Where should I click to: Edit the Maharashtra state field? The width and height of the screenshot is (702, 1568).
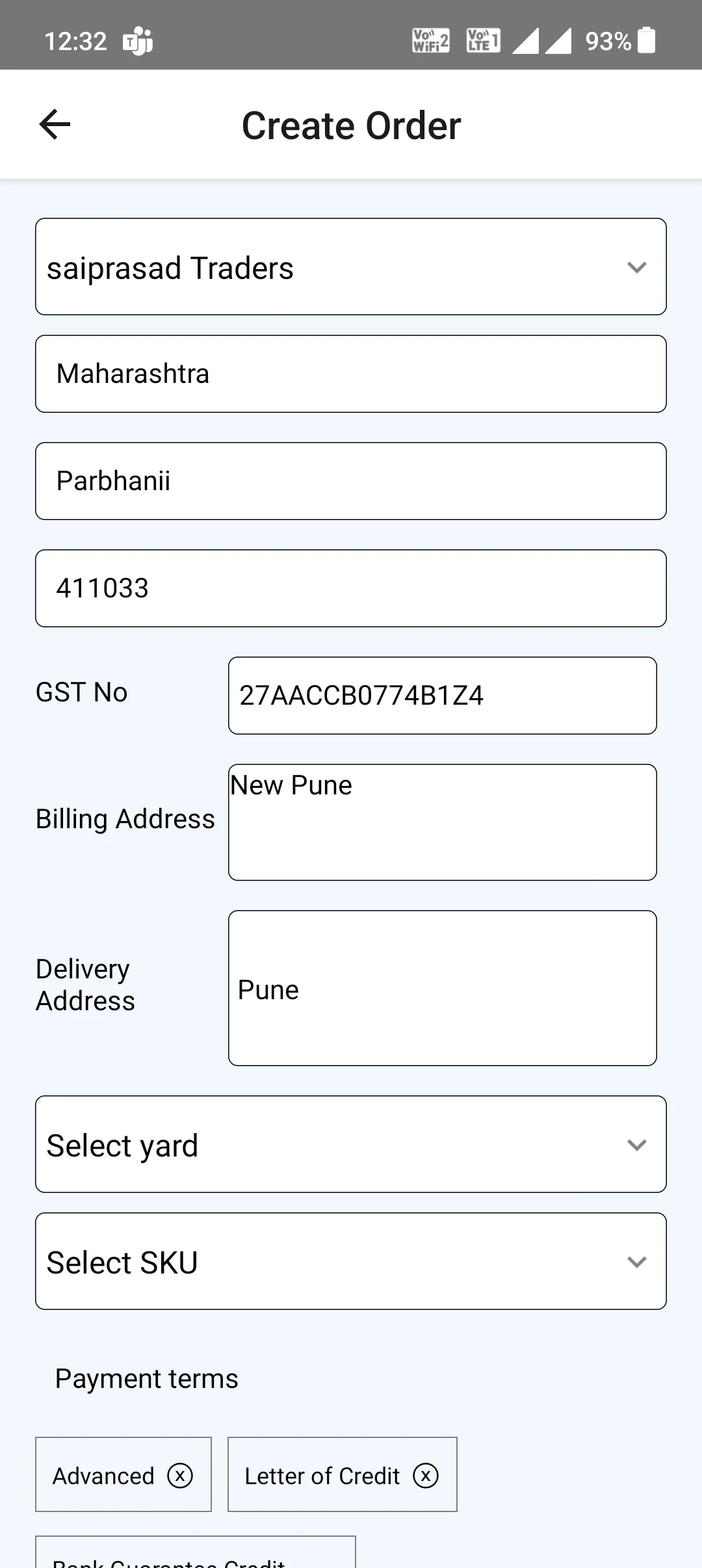[351, 374]
